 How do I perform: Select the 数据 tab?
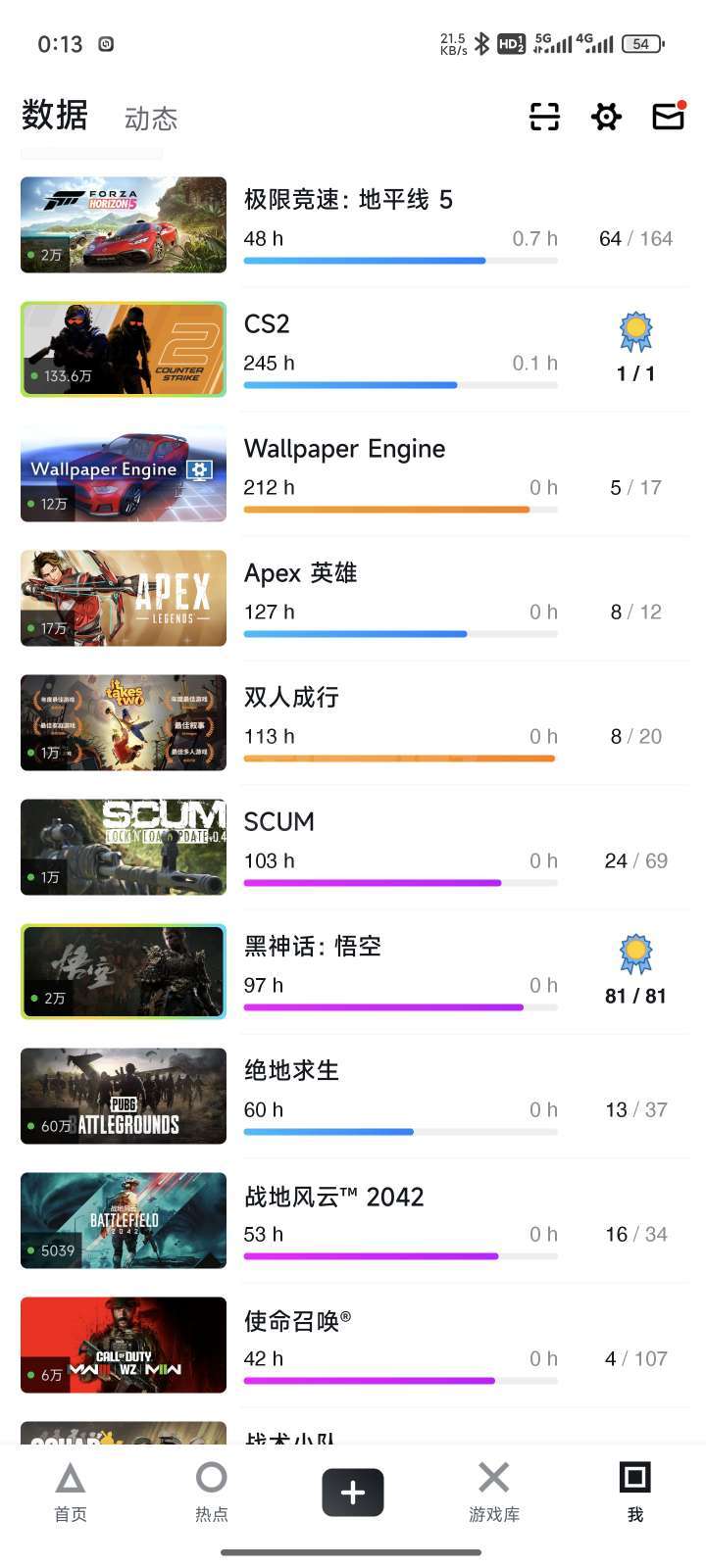click(x=55, y=116)
